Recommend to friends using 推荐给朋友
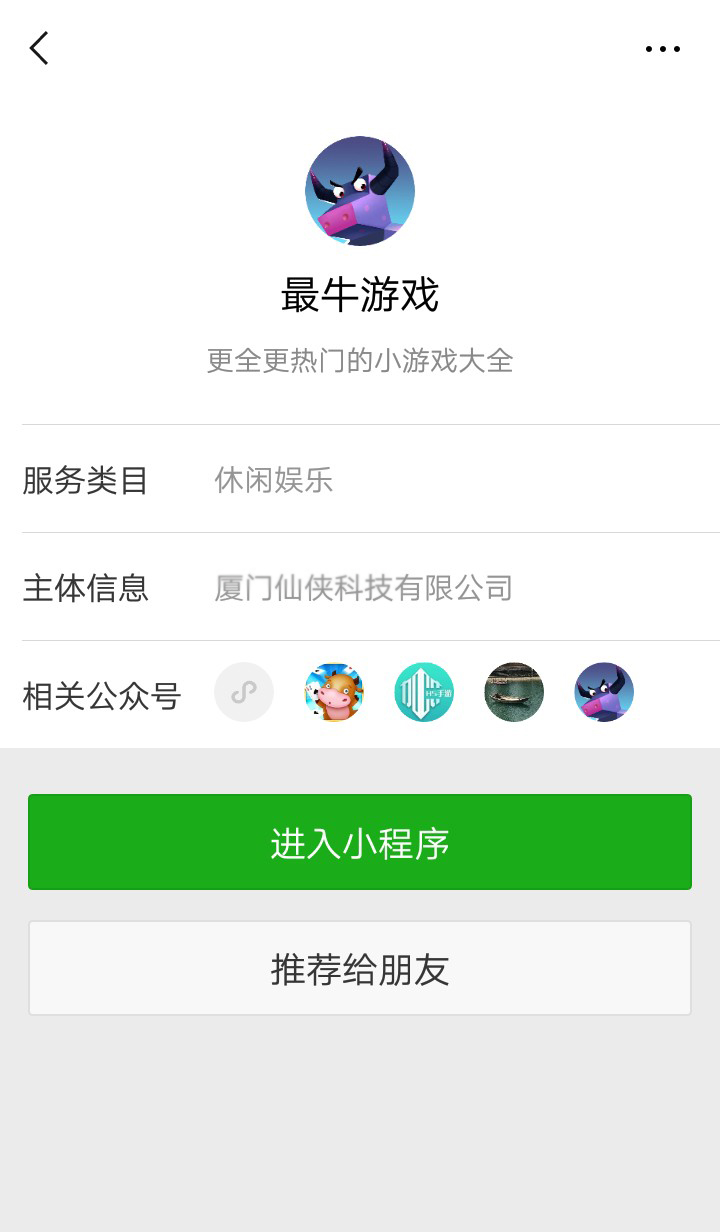Image resolution: width=720 pixels, height=1232 pixels. coord(360,967)
